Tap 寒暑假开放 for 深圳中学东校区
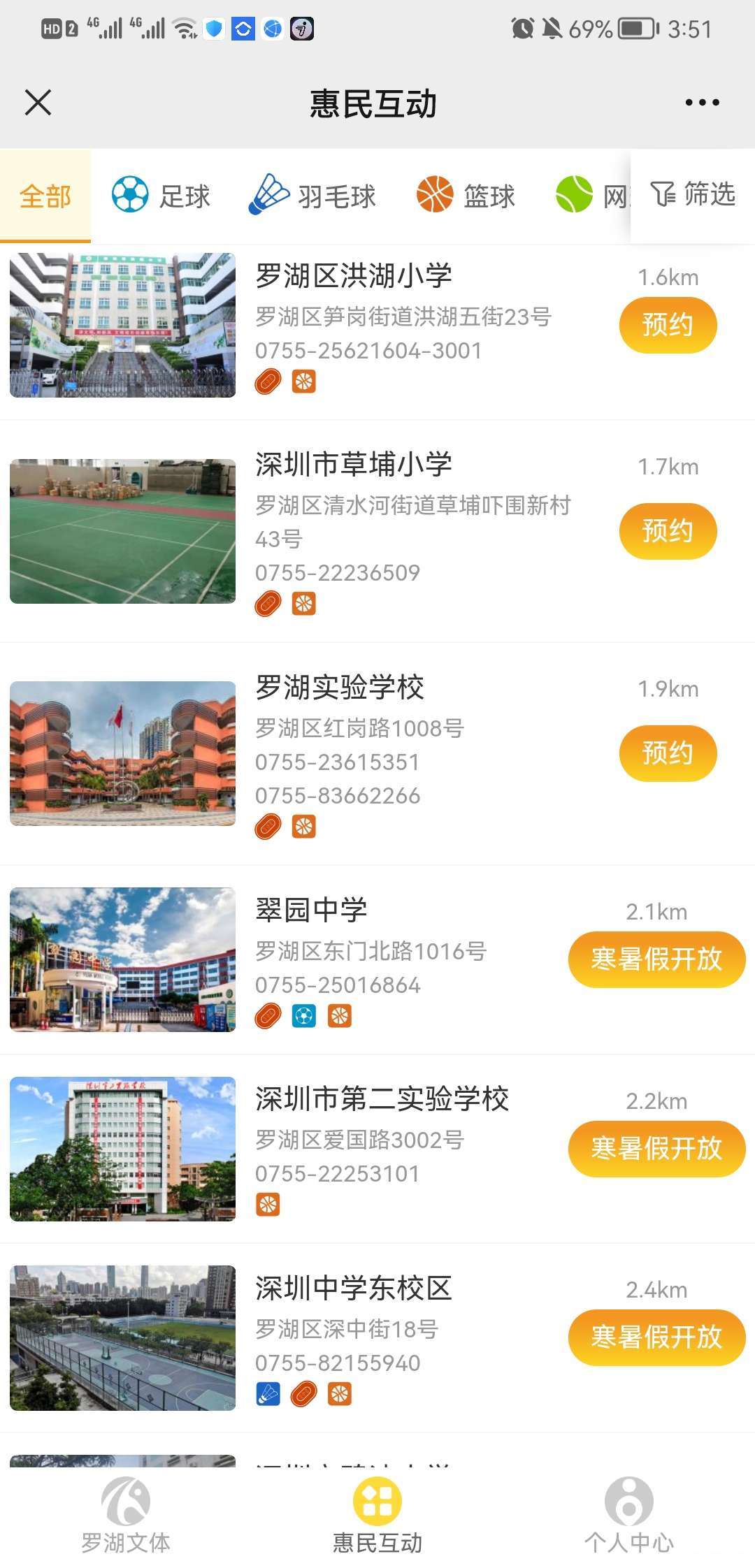This screenshot has width=755, height=1568. (656, 1337)
